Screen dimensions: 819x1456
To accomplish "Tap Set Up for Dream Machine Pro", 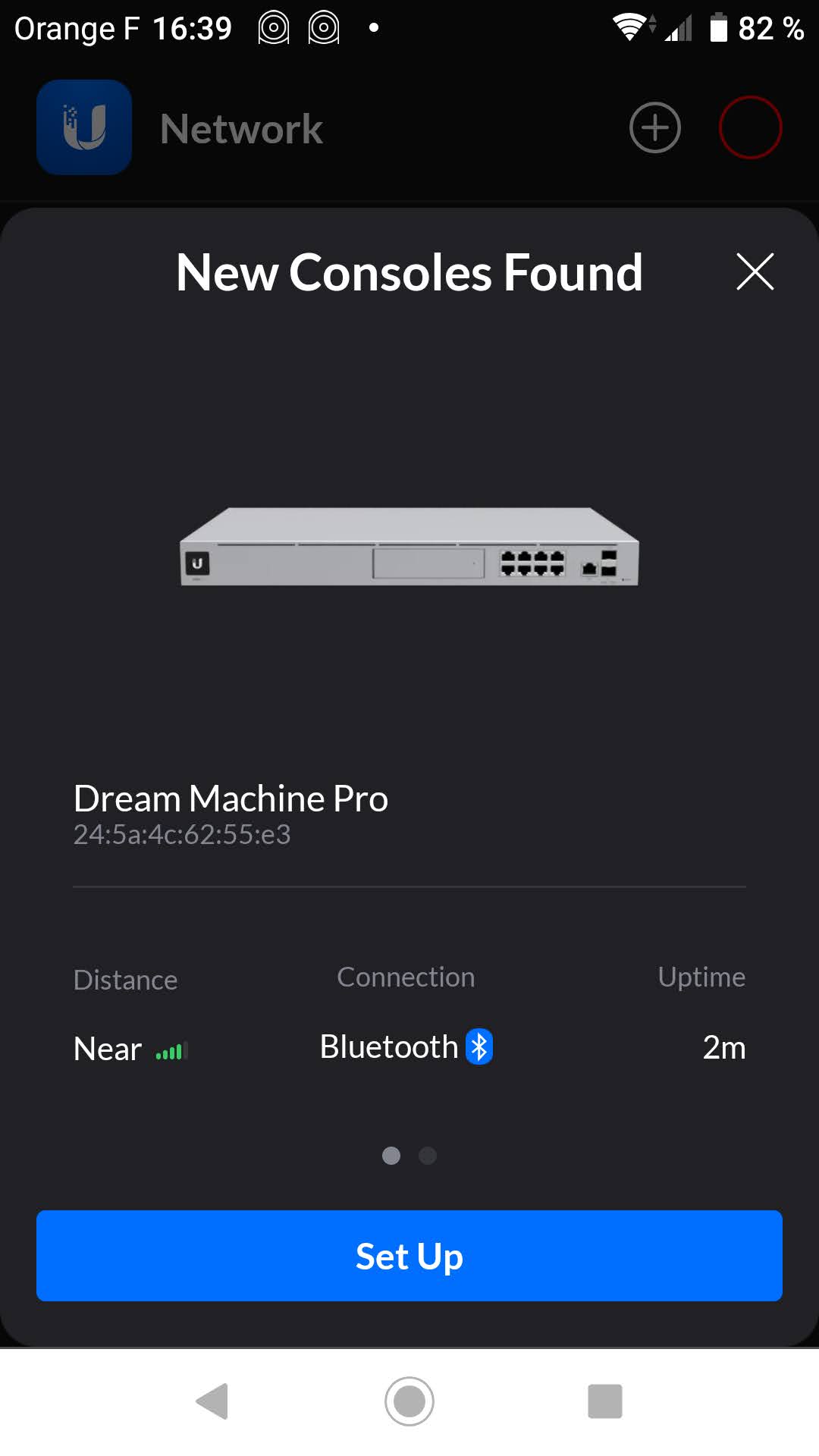I will click(409, 1256).
